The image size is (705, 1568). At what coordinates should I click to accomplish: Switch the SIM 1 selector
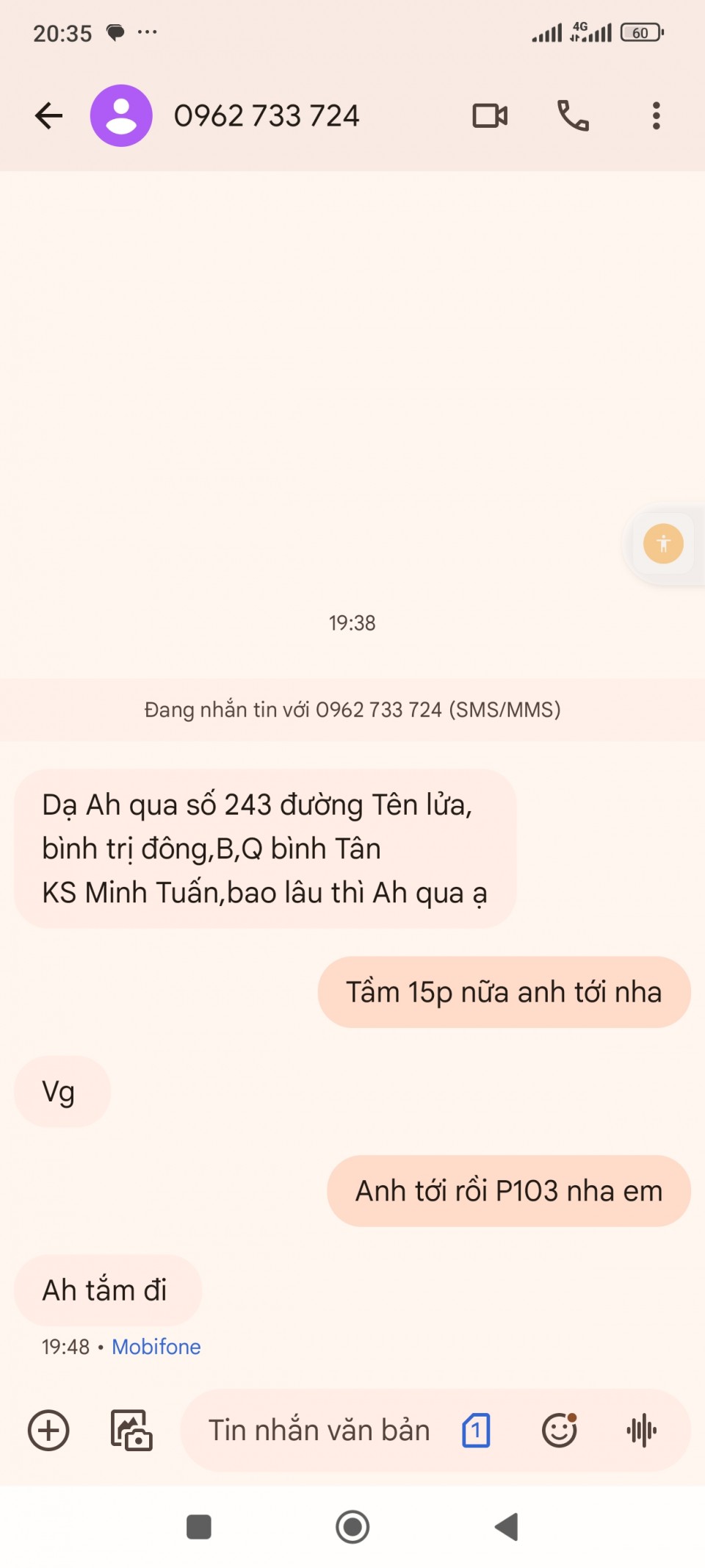[x=476, y=1431]
